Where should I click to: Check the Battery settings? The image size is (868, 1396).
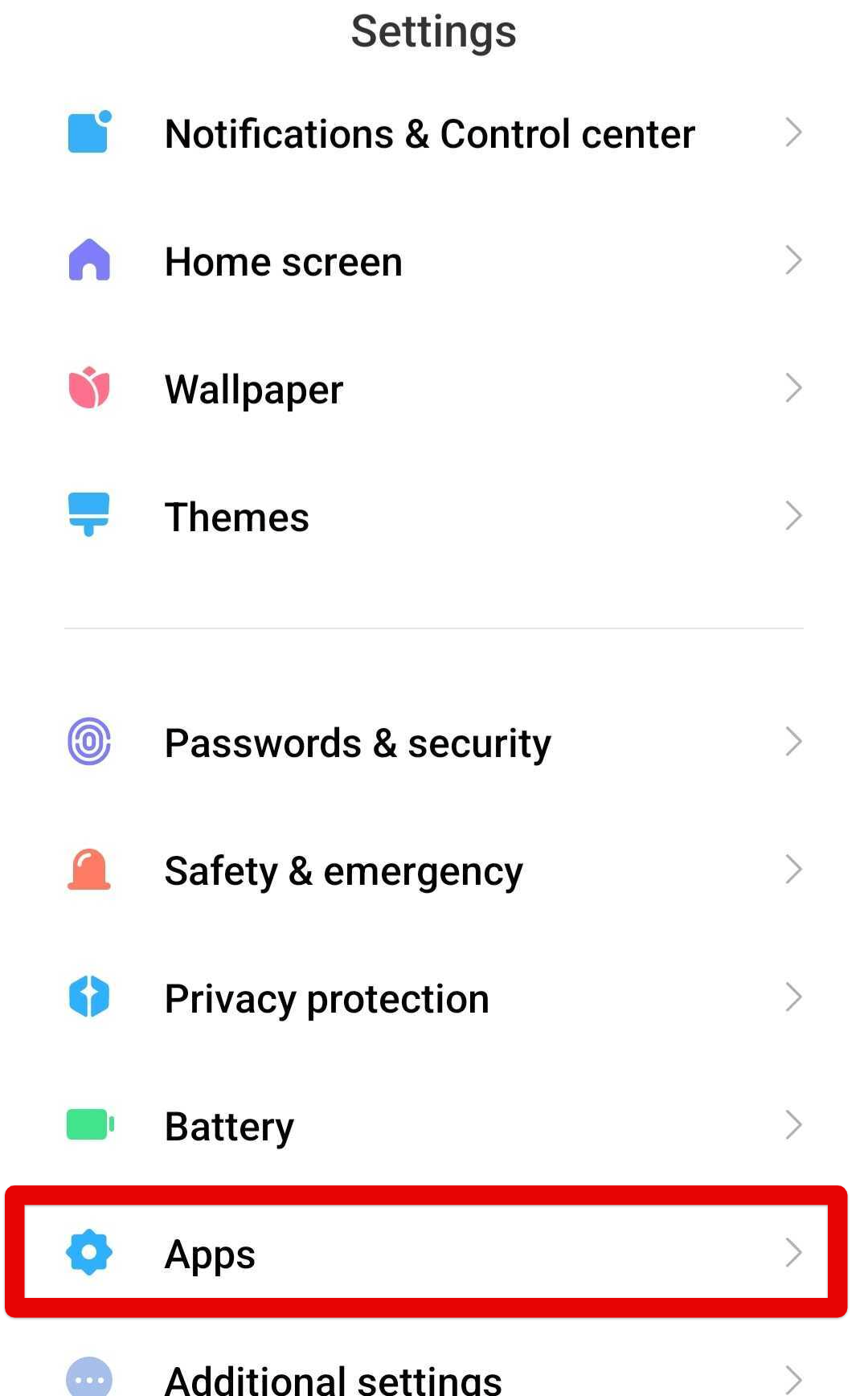[229, 1126]
